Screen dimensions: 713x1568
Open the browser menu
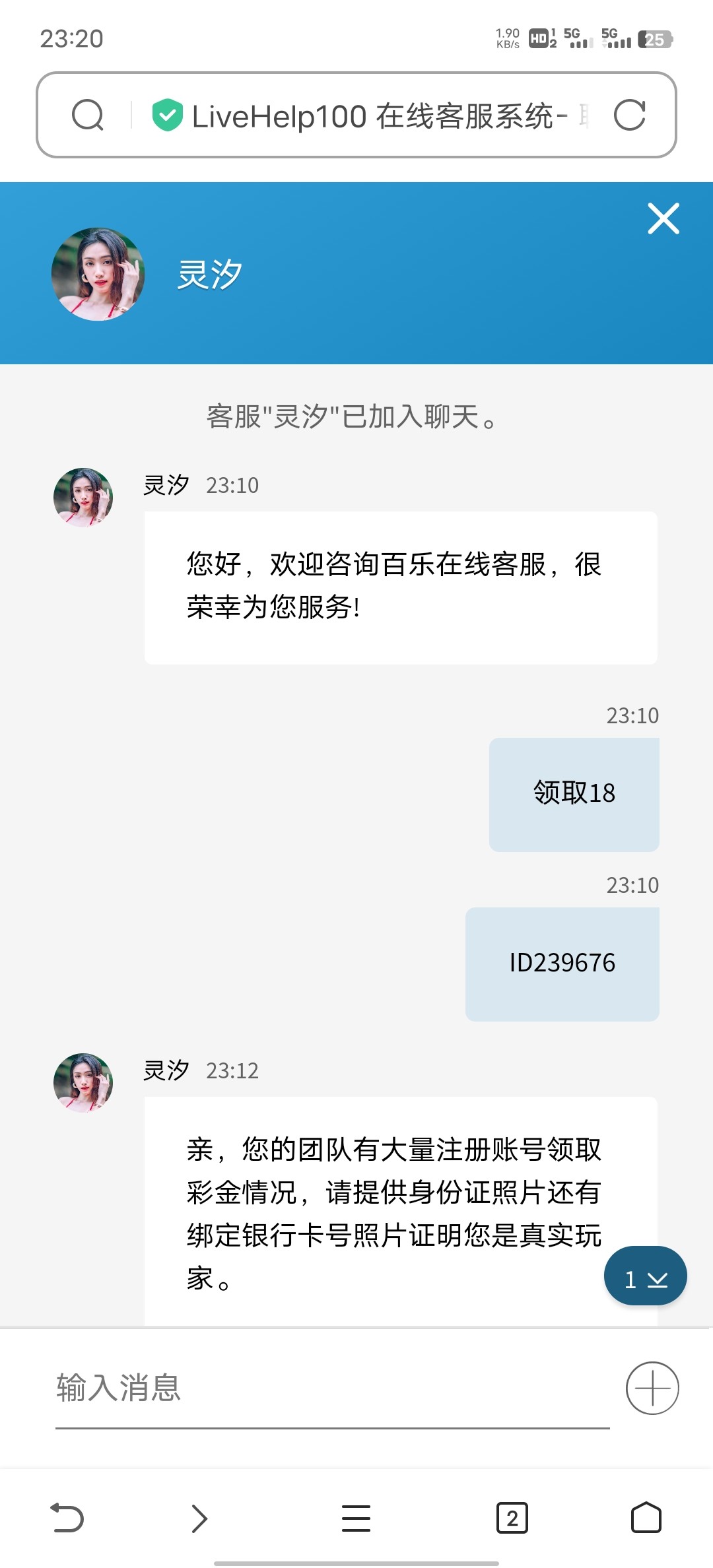(x=356, y=1518)
